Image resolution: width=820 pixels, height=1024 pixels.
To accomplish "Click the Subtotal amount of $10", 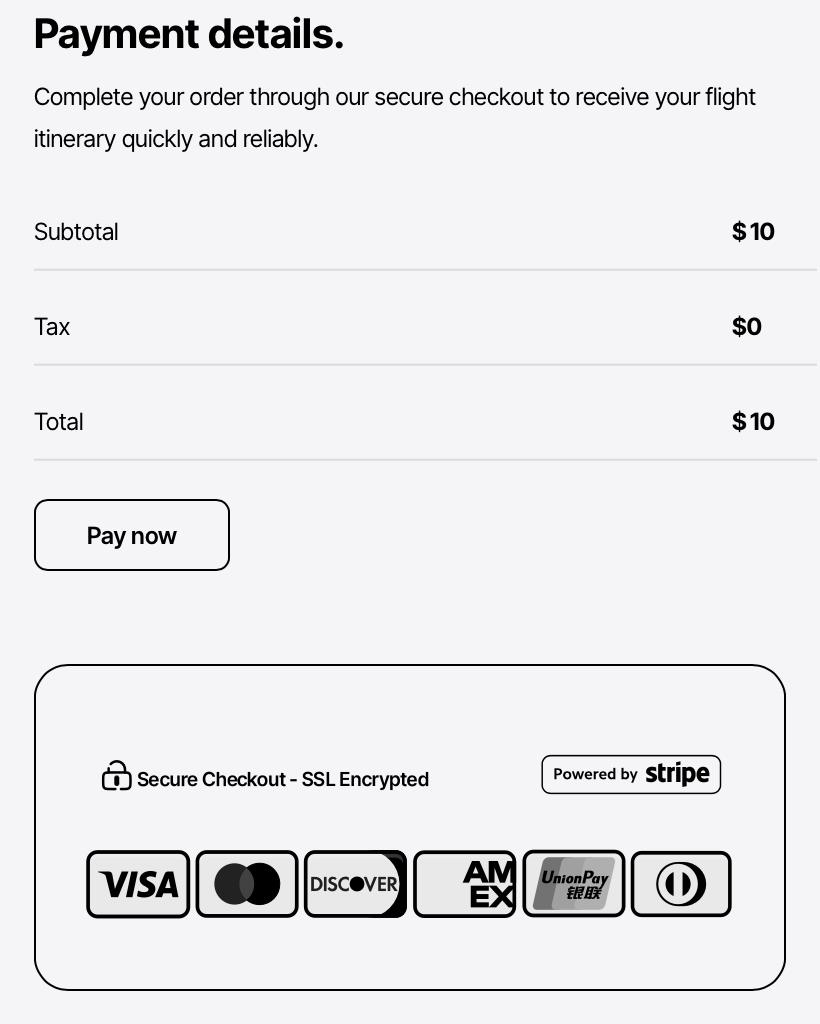I will pos(753,231).
